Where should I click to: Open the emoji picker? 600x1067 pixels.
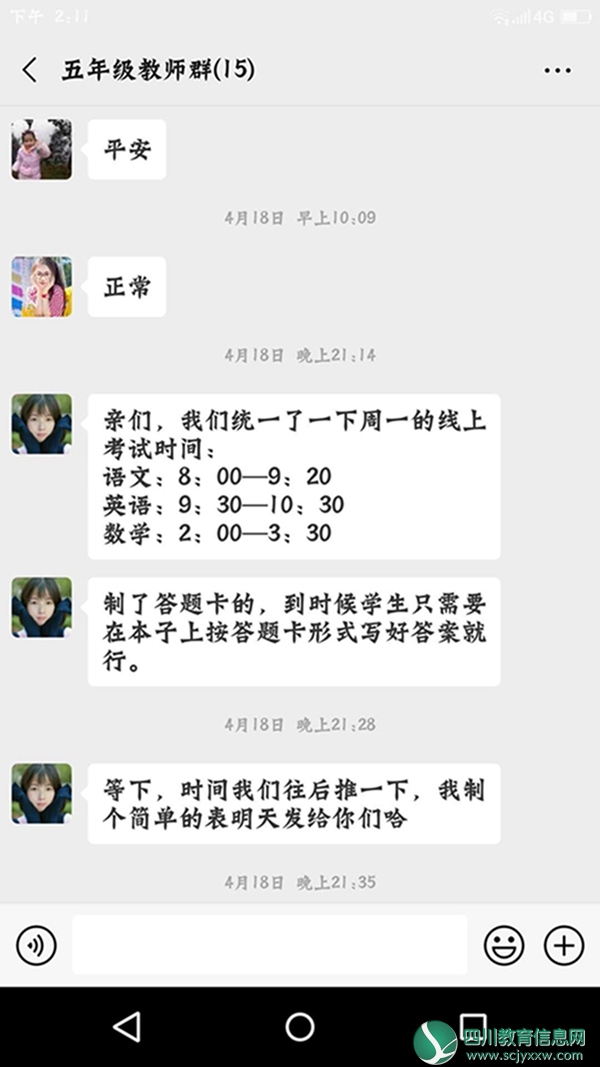504,944
